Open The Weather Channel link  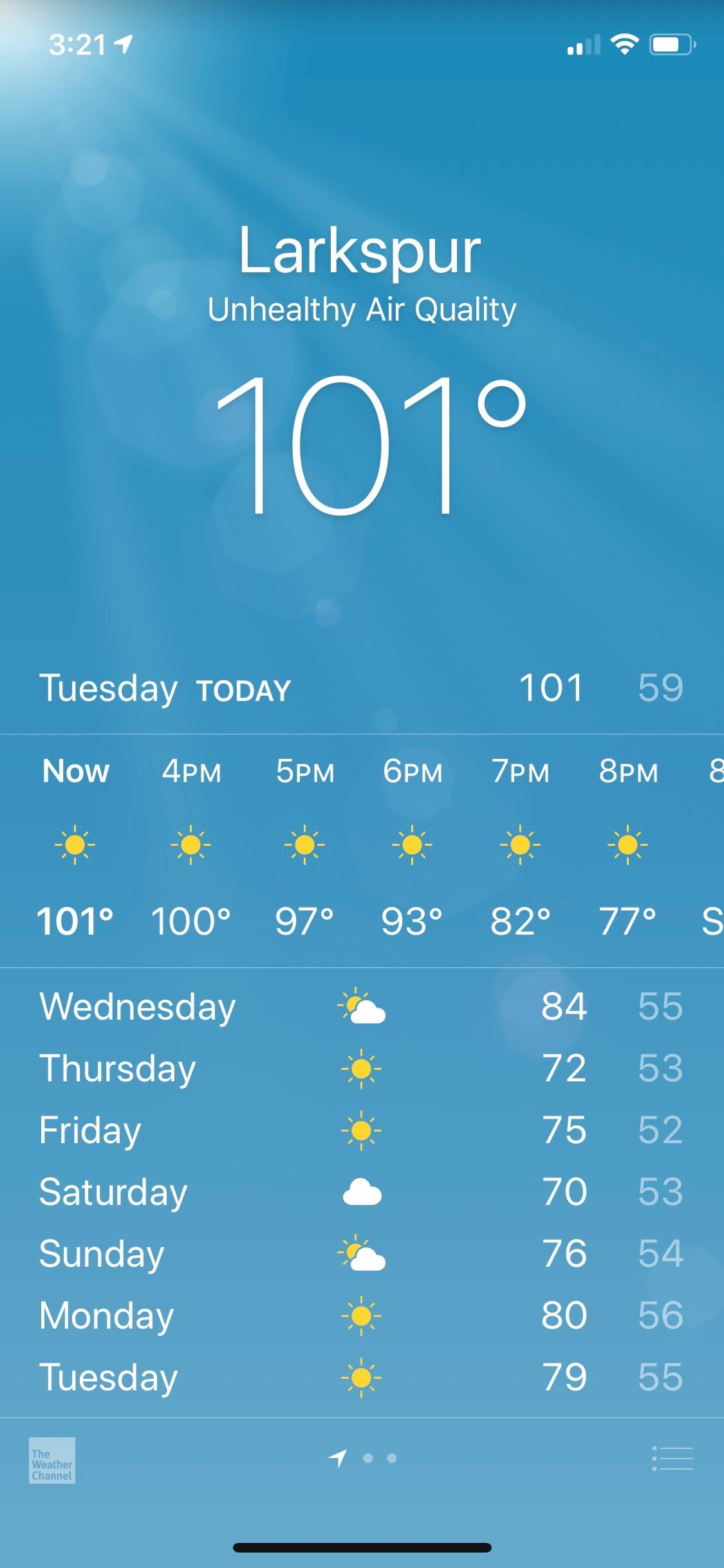pyautogui.click(x=52, y=1460)
